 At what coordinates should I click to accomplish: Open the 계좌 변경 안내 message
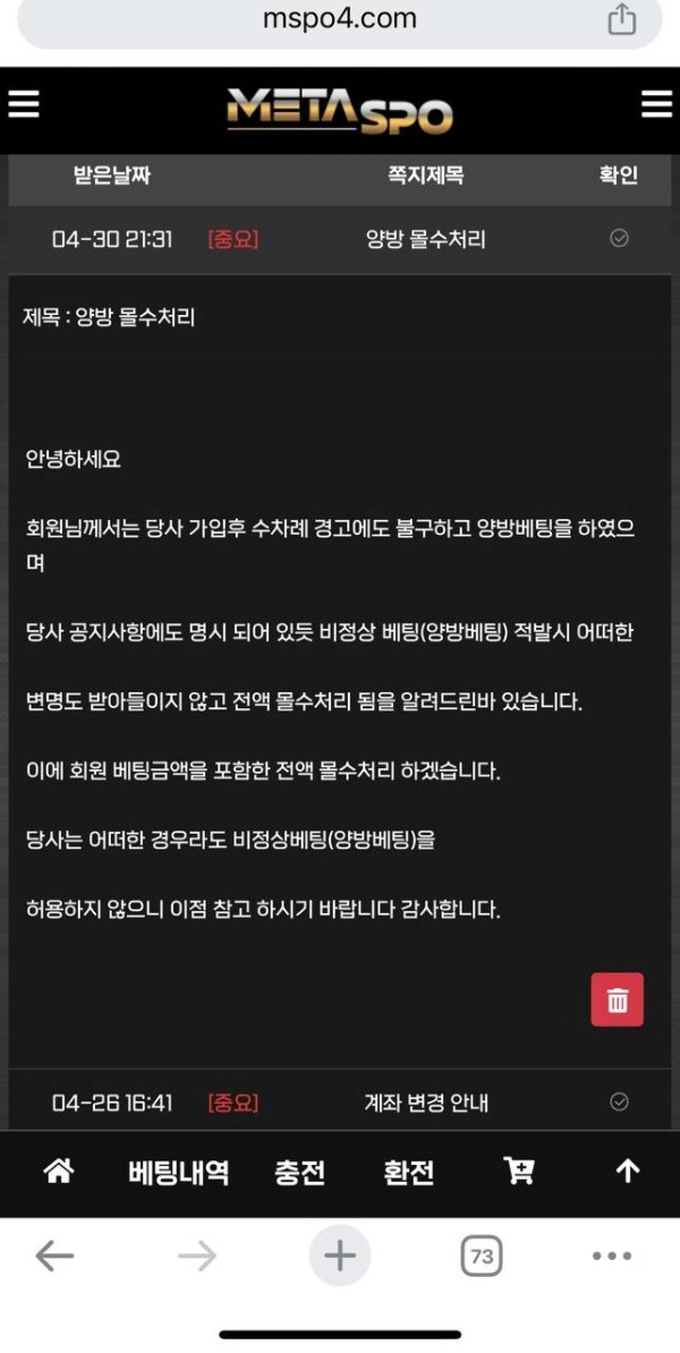coord(425,1103)
